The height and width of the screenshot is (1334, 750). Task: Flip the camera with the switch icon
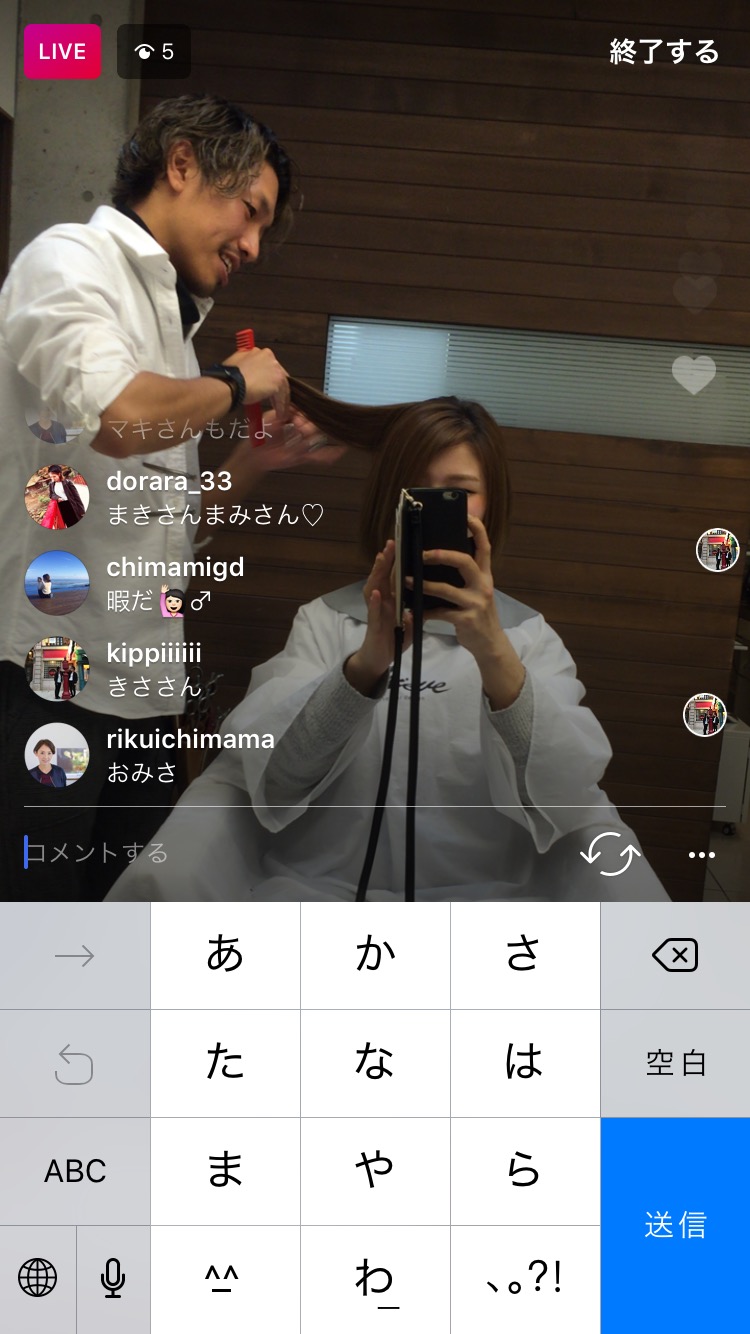[610, 854]
